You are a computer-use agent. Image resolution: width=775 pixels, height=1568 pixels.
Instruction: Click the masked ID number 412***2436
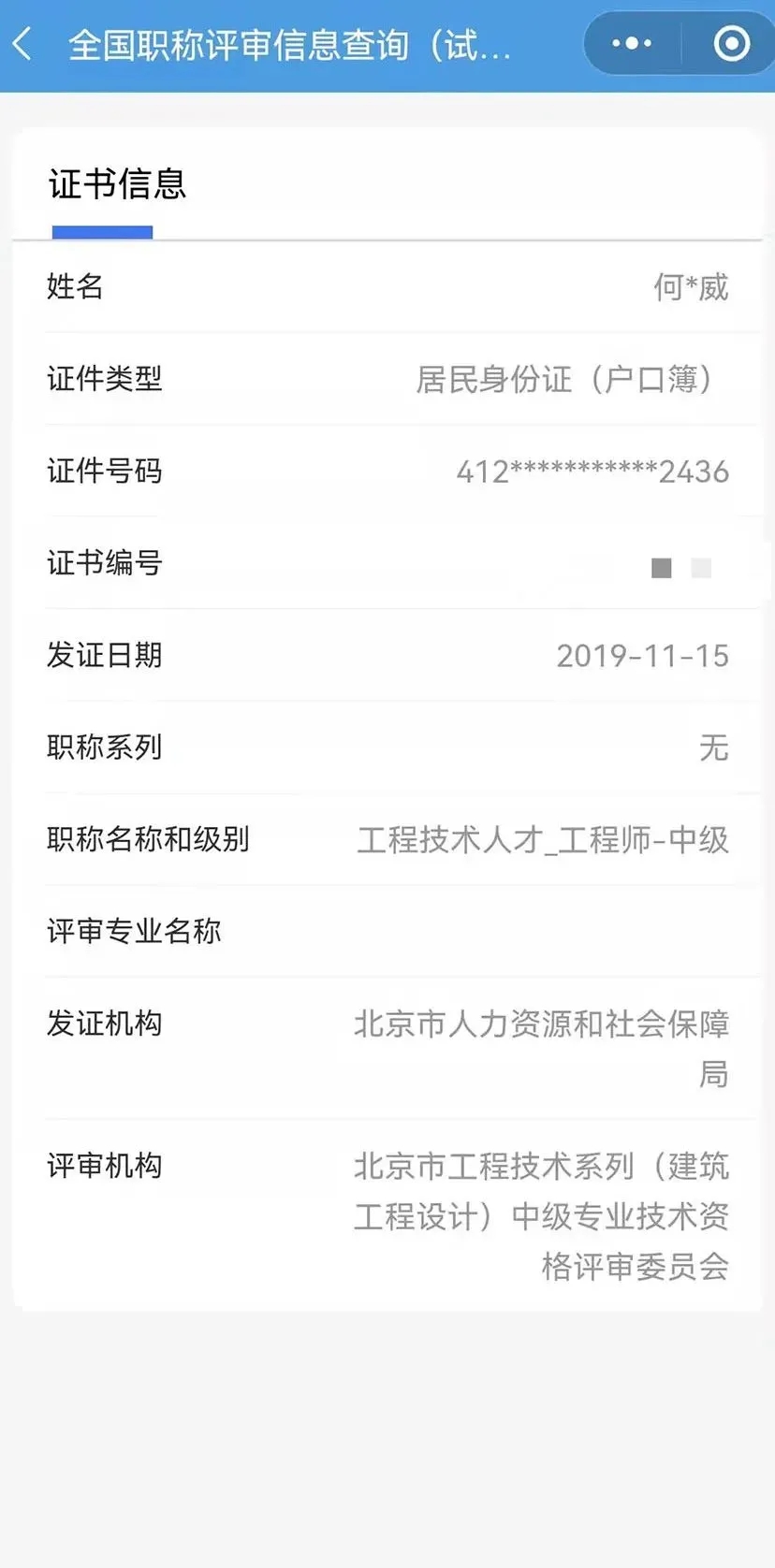pyautogui.click(x=592, y=472)
